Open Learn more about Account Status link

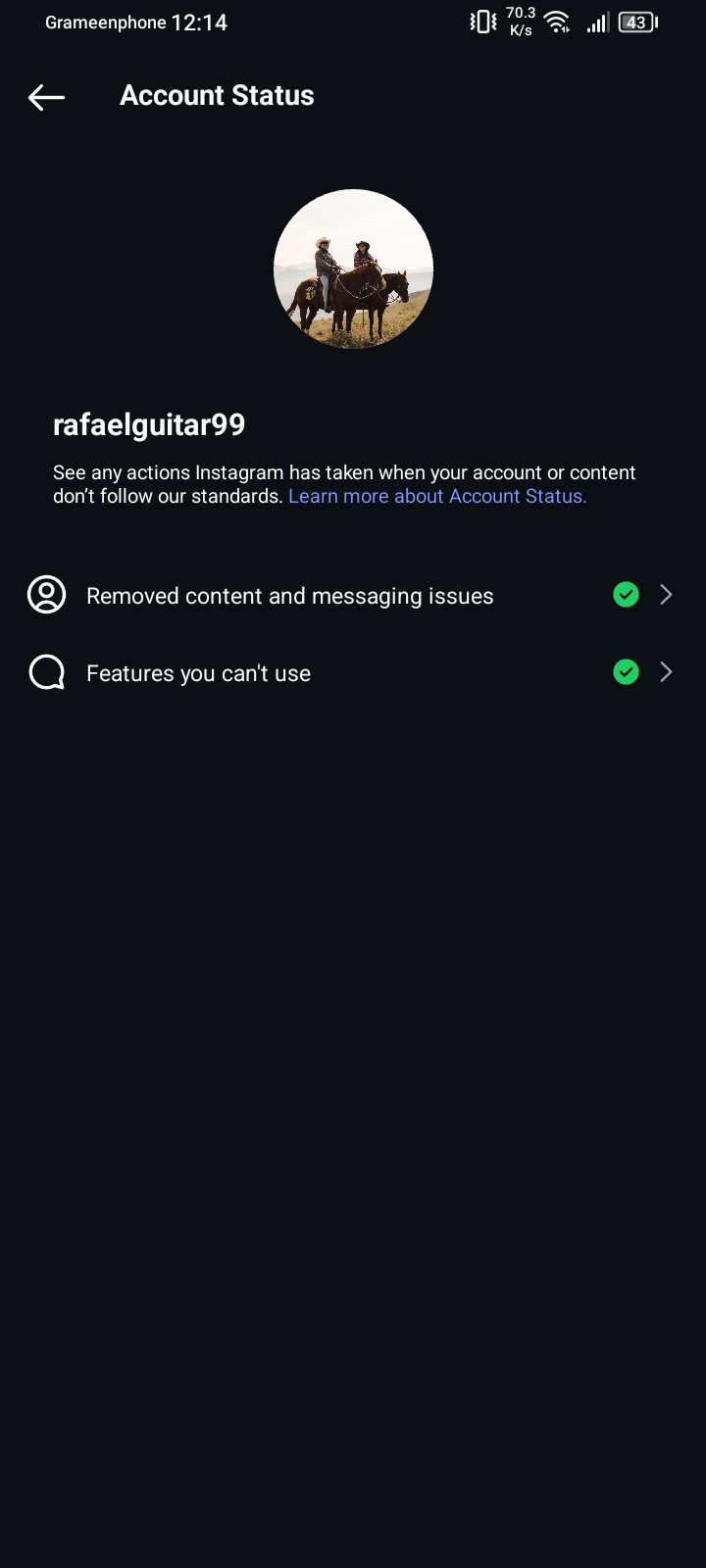(437, 496)
